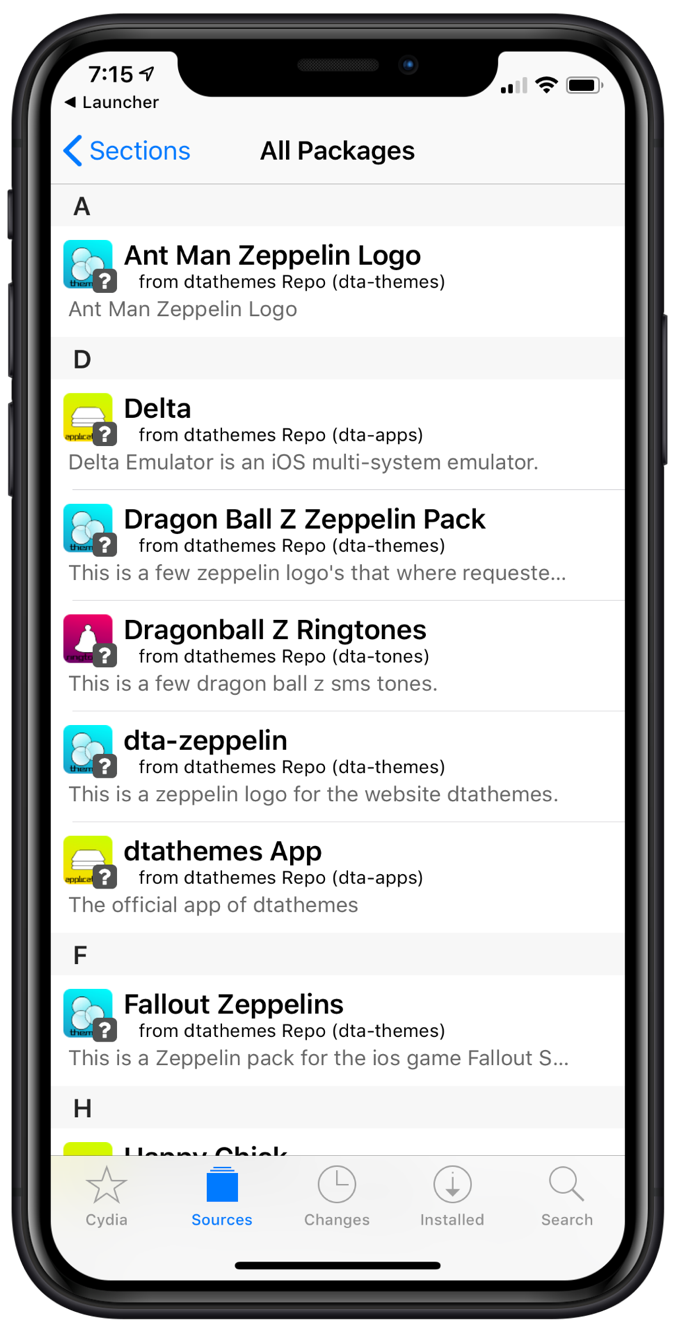Return to the Launcher app
This screenshot has width=675, height=1336.
111,102
